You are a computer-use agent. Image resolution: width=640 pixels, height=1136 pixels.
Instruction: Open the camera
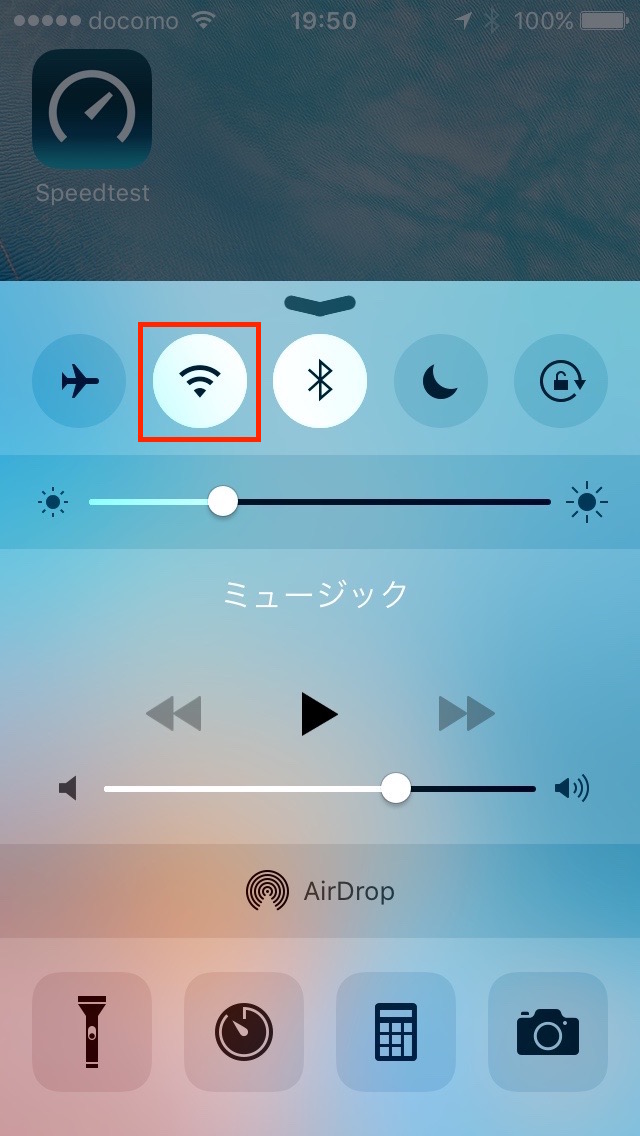[548, 1032]
